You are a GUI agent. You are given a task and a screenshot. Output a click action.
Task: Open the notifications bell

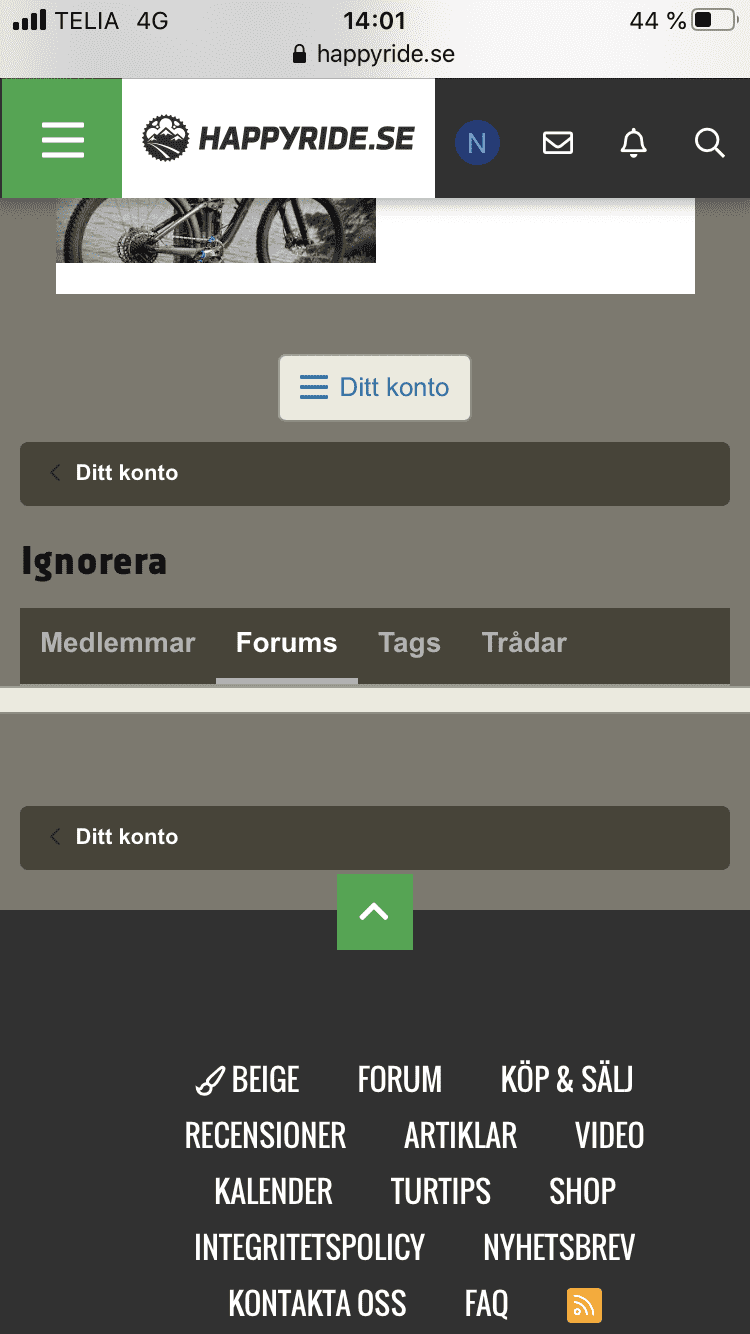633,143
